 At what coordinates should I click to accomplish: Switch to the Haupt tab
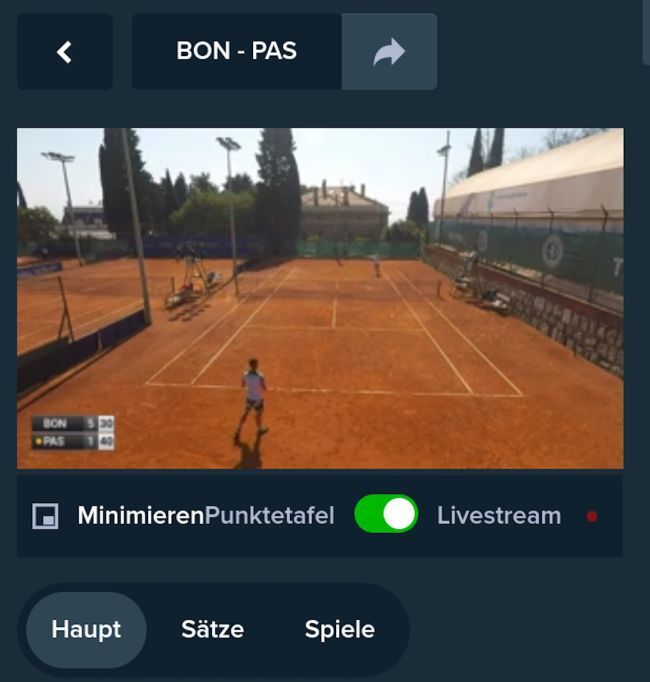(x=86, y=630)
